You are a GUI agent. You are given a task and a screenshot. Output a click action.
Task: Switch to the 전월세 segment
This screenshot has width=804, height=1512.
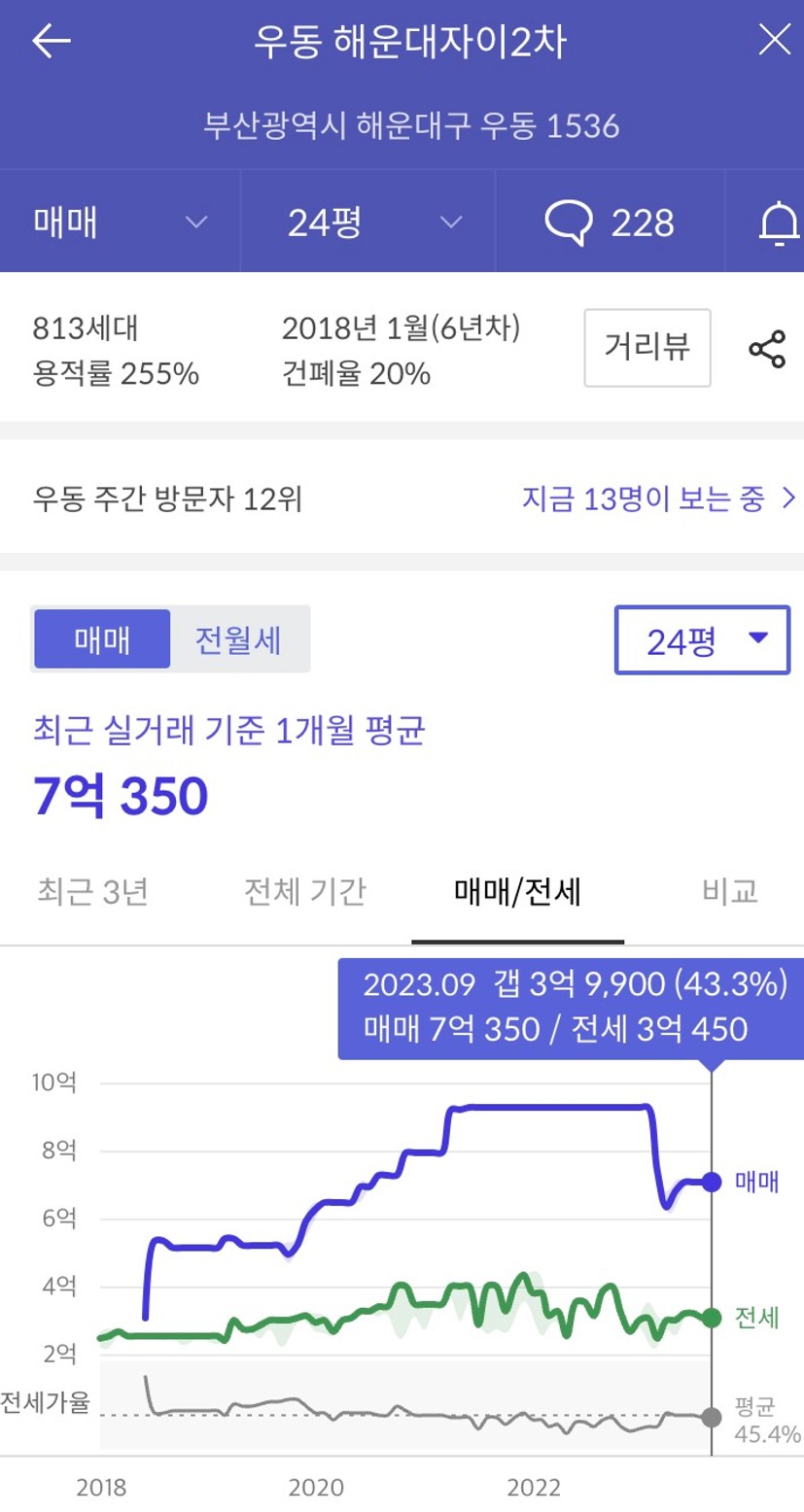pyautogui.click(x=238, y=639)
